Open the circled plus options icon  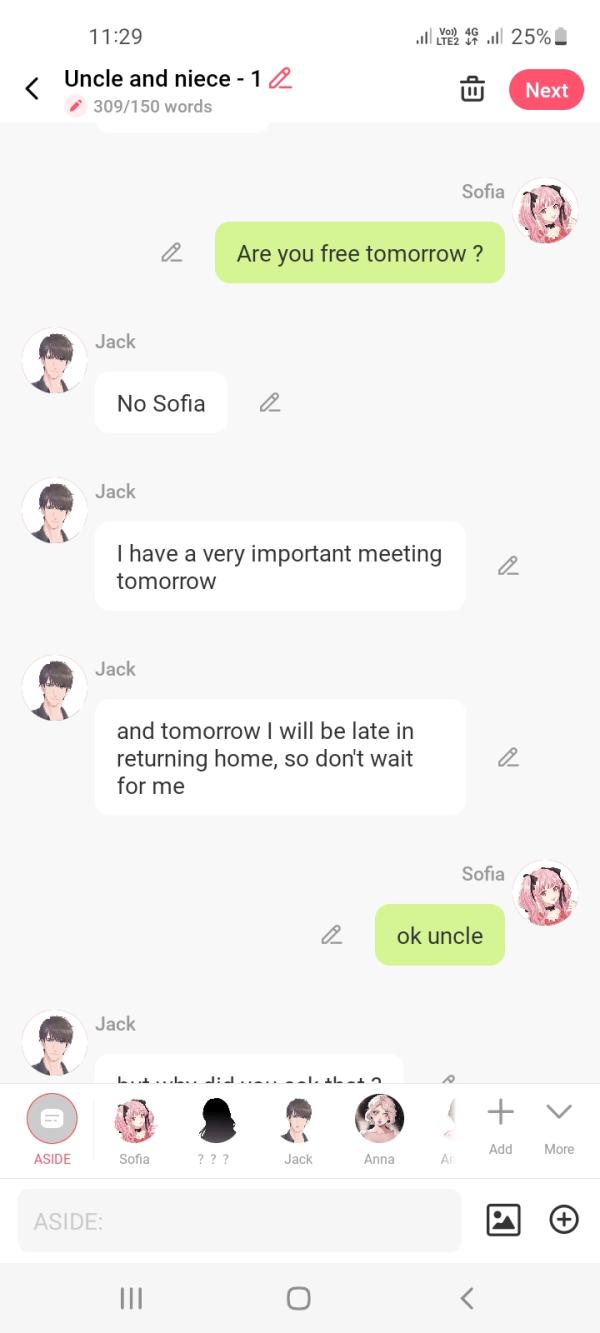coord(564,1219)
